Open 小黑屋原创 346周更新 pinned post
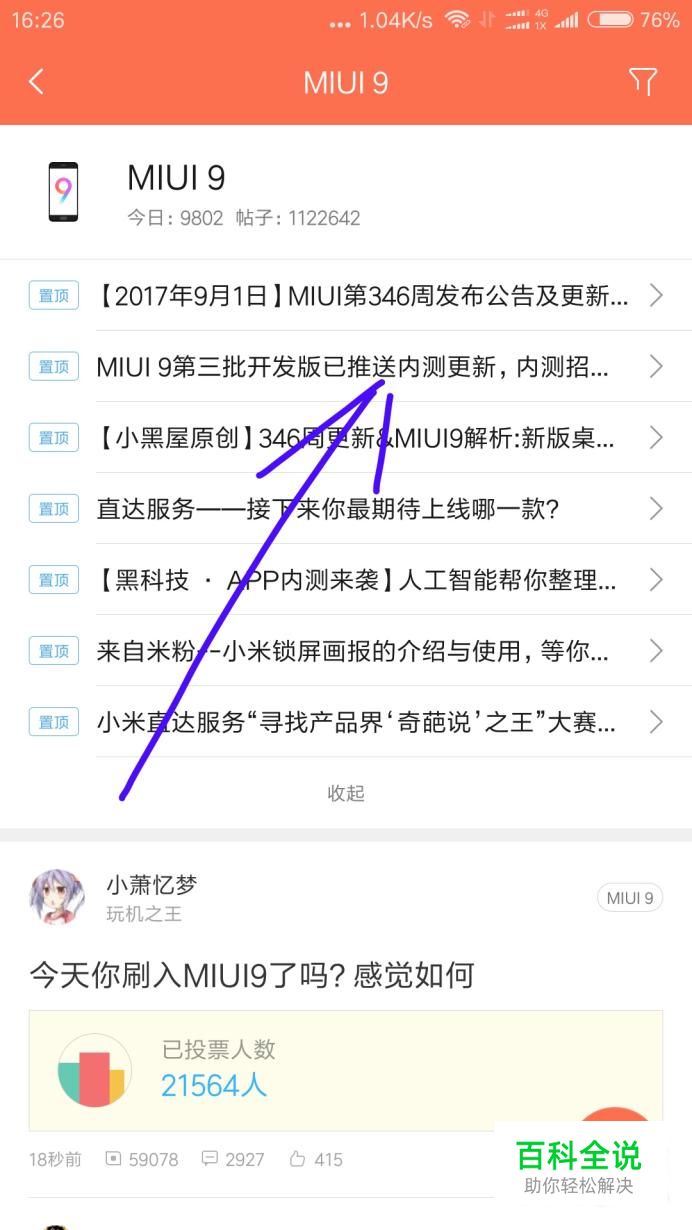Image resolution: width=692 pixels, height=1230 pixels. click(346, 437)
